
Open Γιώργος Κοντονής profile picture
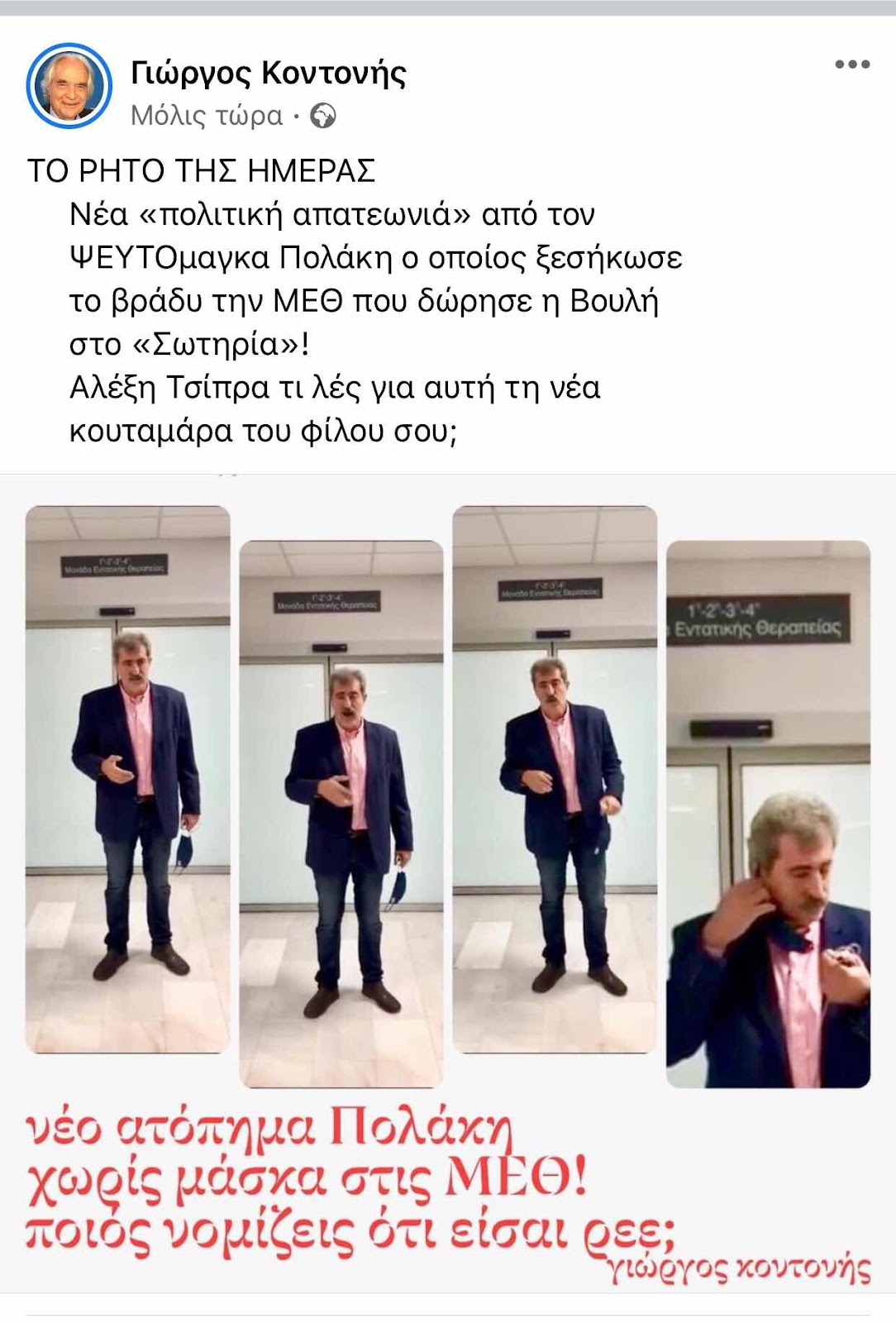69,84
